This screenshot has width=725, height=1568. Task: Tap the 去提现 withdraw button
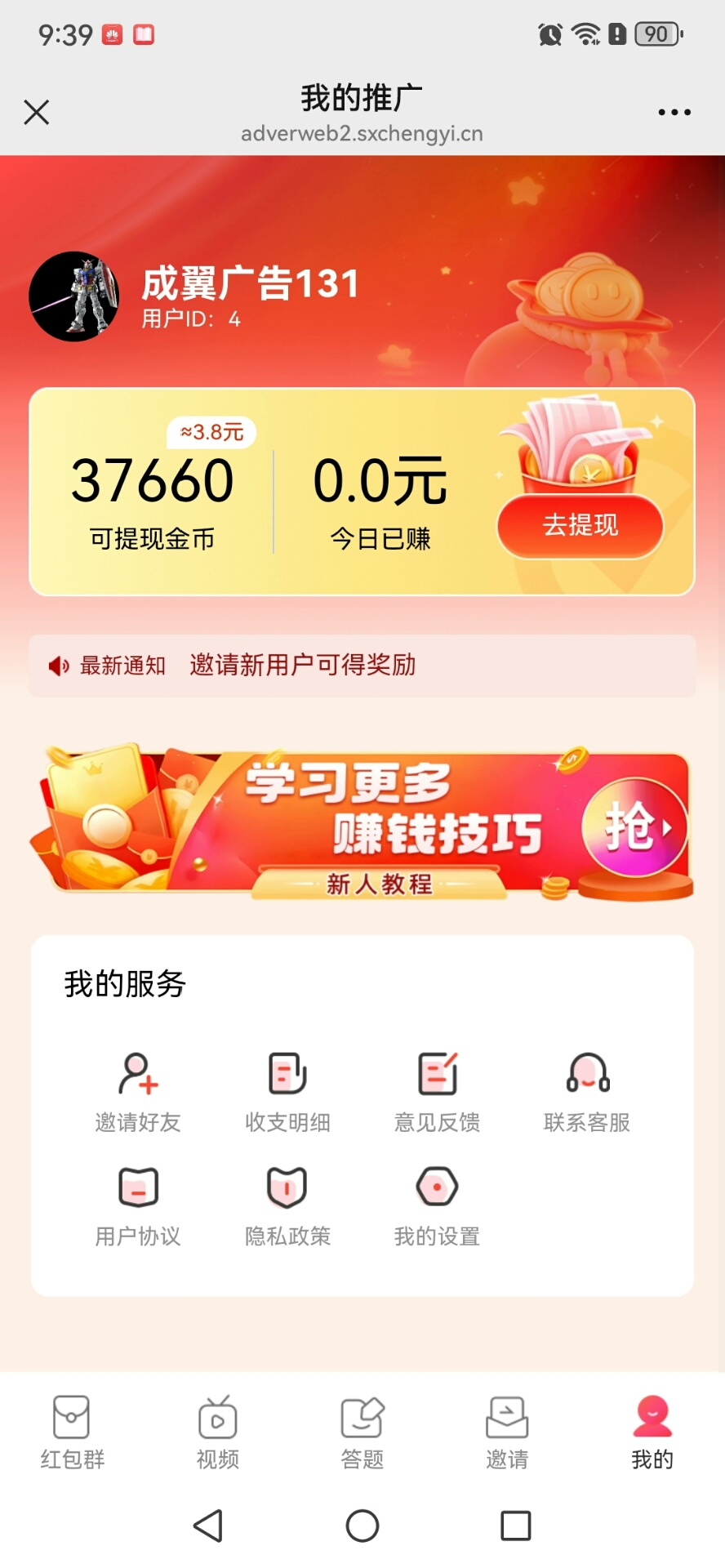pyautogui.click(x=580, y=525)
